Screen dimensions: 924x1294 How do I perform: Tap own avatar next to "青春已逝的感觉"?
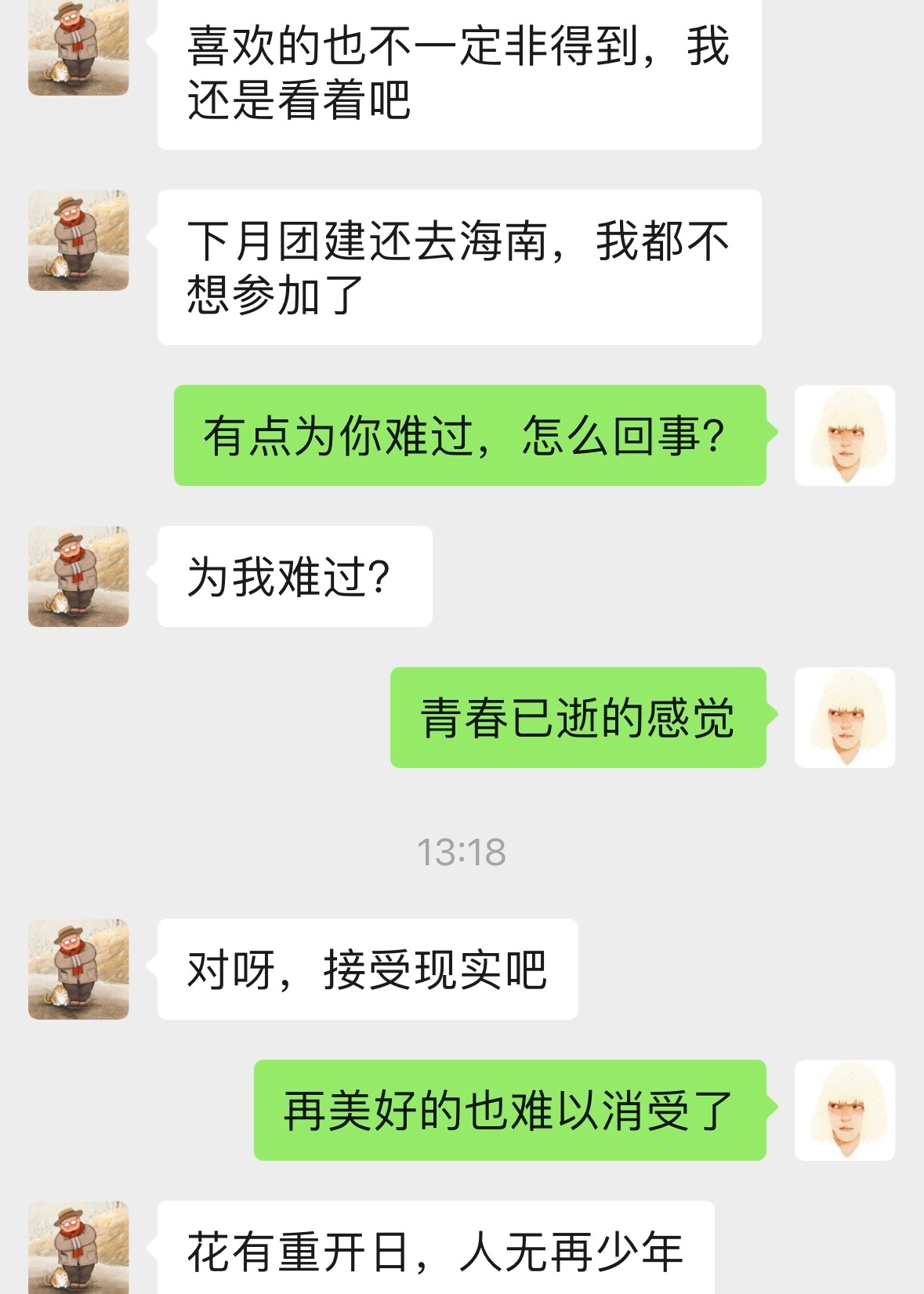pos(845,717)
